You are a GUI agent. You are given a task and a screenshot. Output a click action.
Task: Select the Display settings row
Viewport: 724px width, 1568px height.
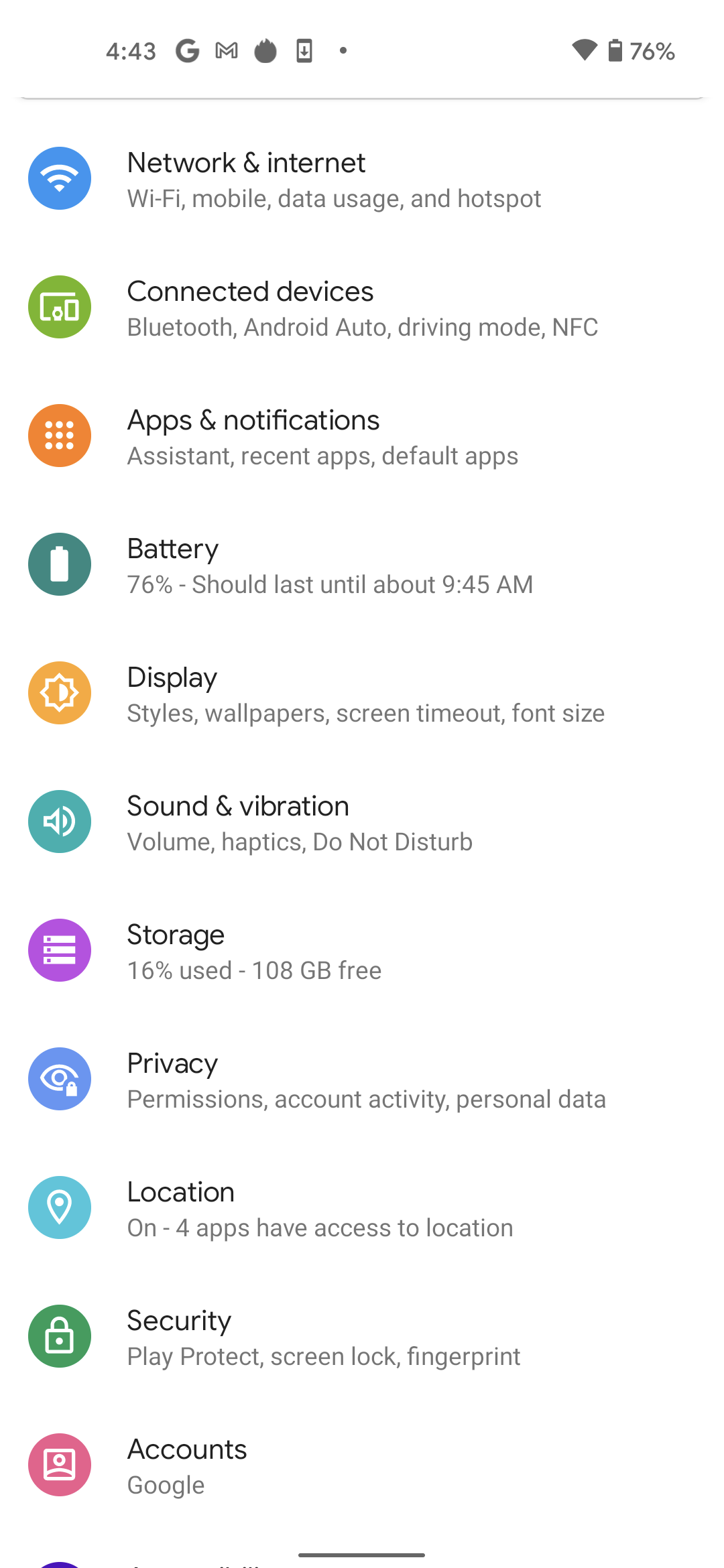pos(362,694)
